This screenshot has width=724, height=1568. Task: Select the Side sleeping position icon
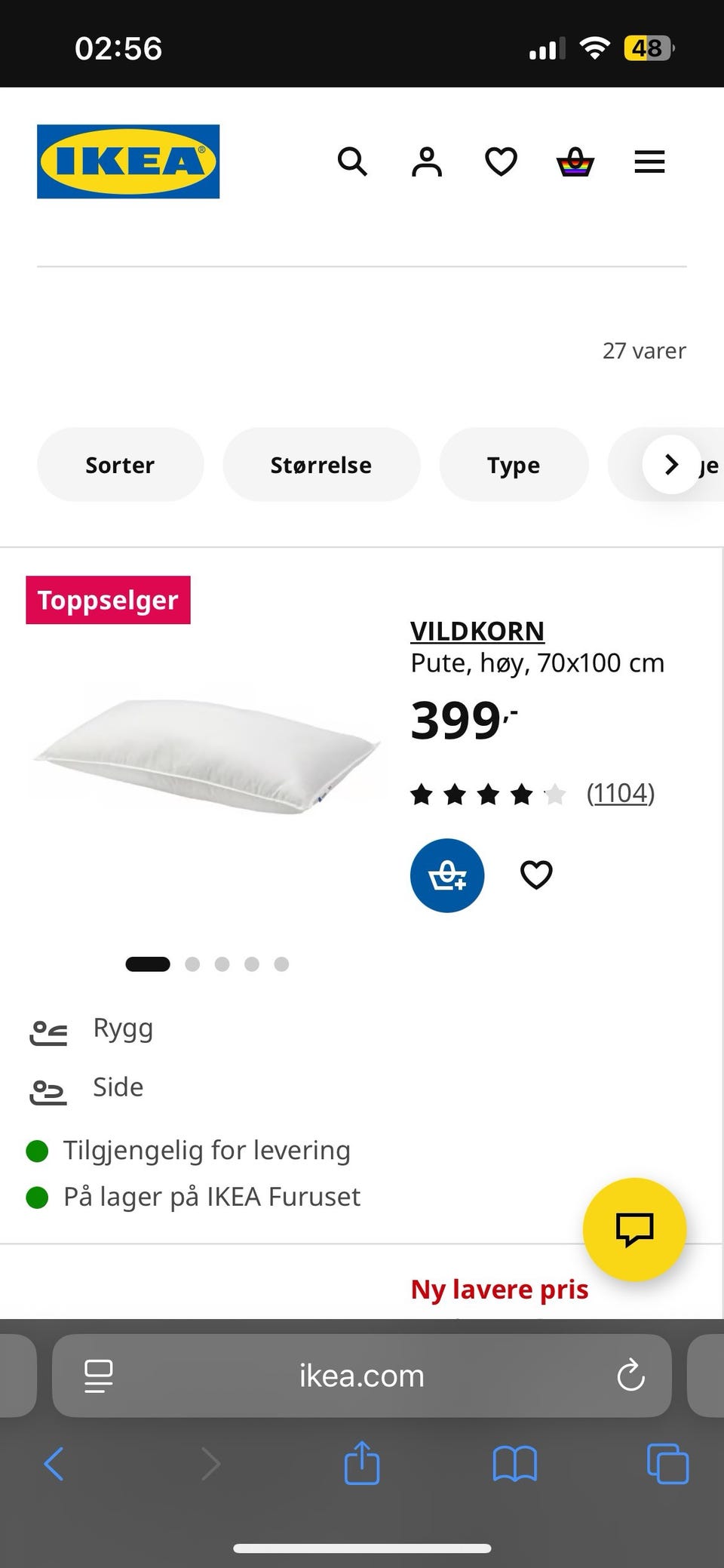(x=48, y=1088)
